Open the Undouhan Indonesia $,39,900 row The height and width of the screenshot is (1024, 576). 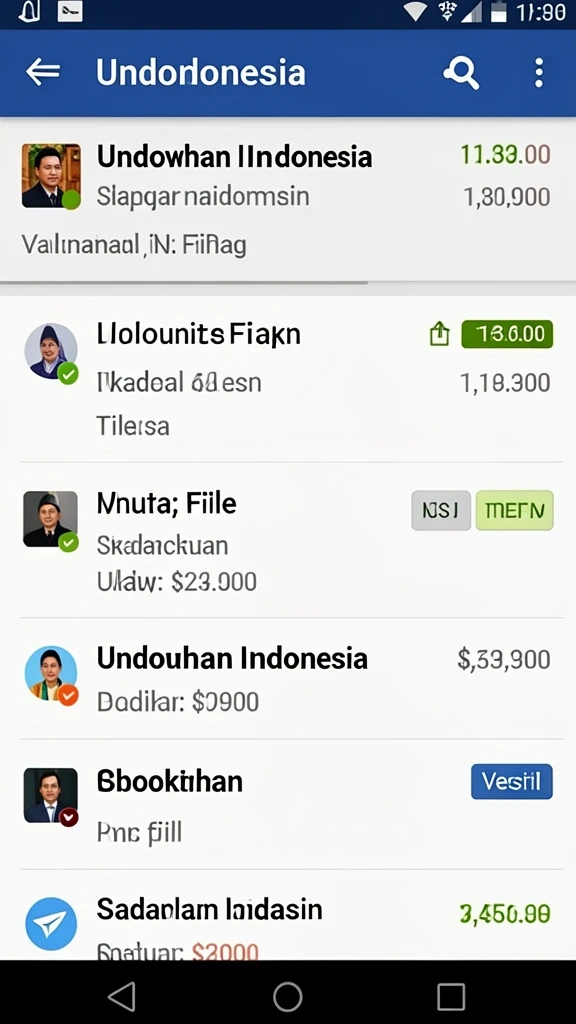click(288, 679)
